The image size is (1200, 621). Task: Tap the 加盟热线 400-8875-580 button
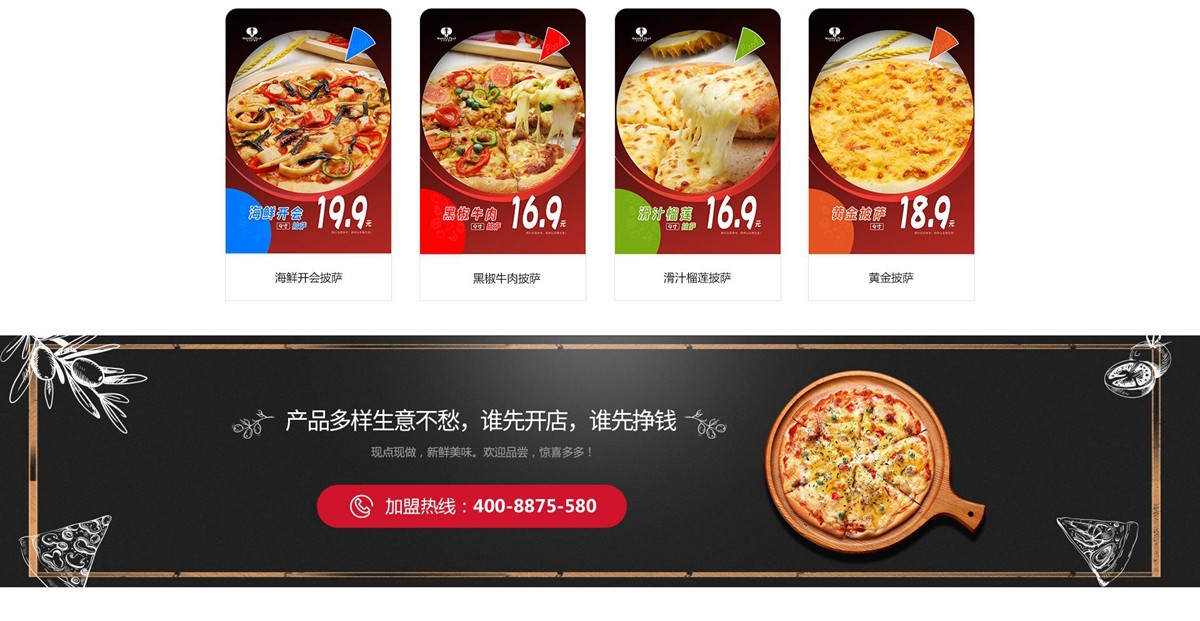click(x=472, y=506)
